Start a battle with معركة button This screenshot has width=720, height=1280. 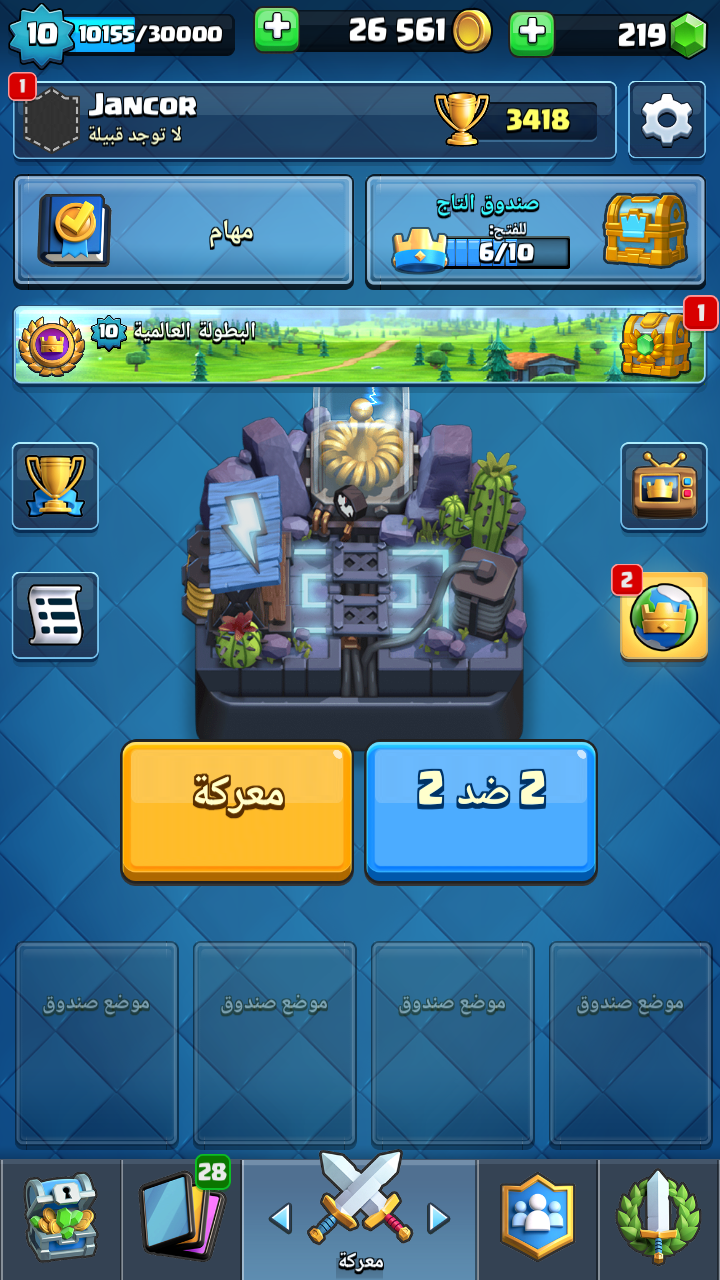[237, 811]
